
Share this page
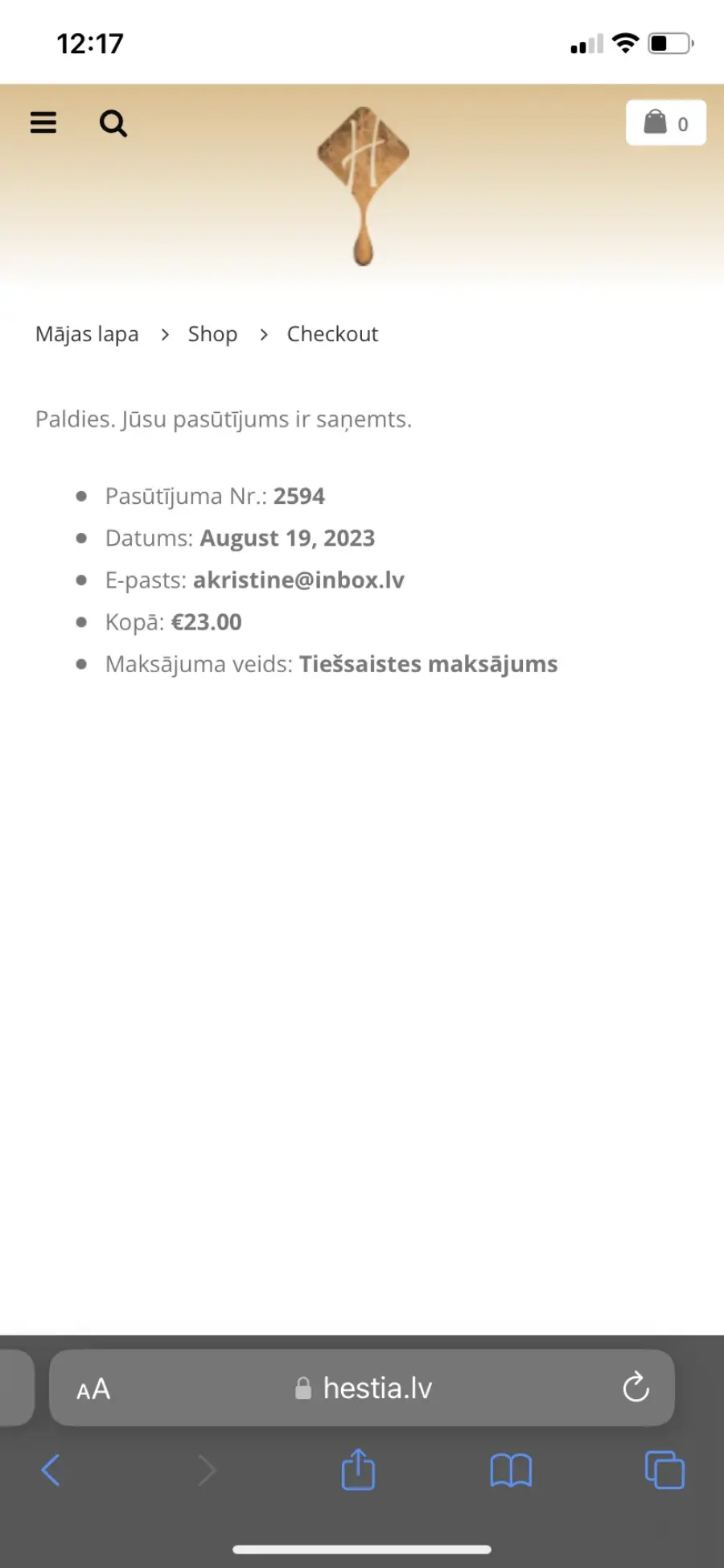(x=358, y=1469)
